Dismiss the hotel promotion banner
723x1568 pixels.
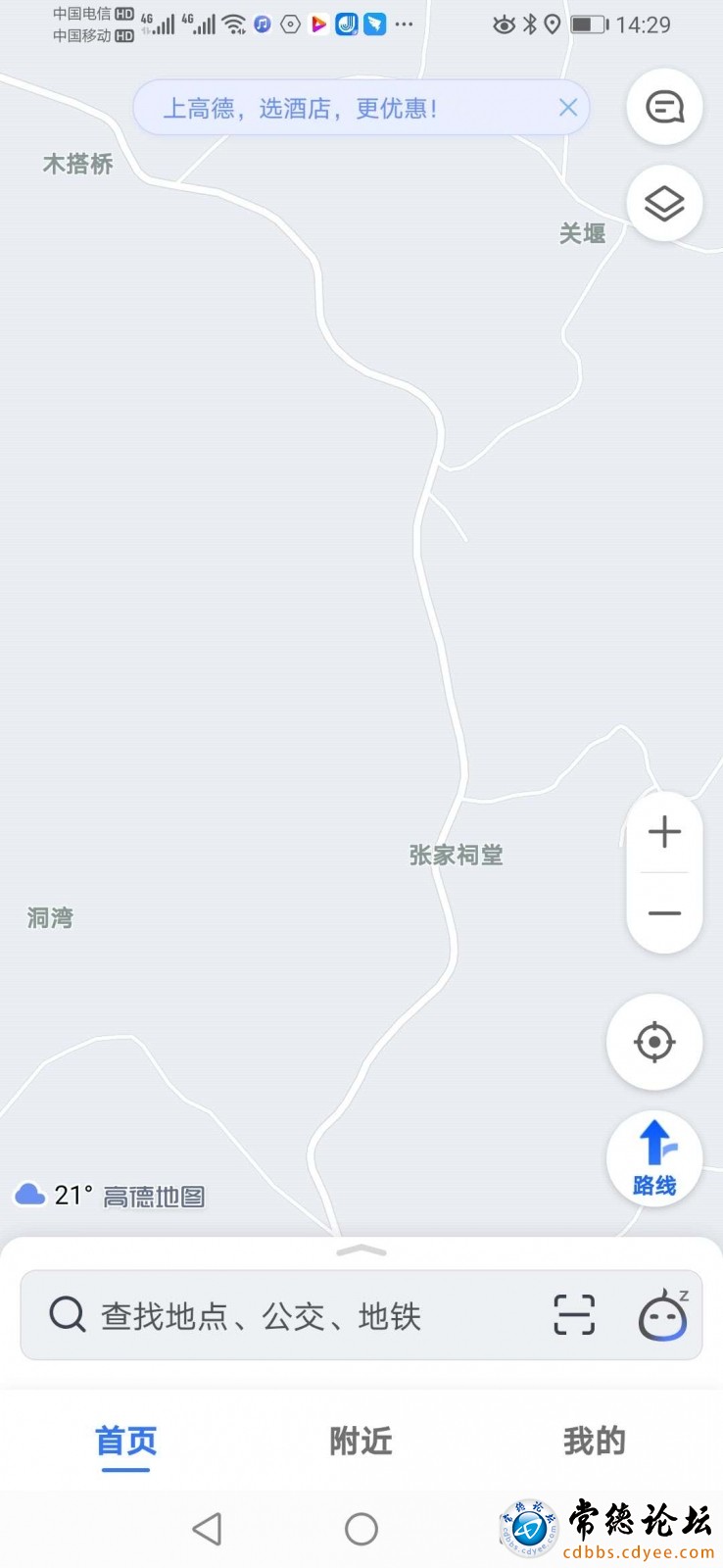click(567, 108)
